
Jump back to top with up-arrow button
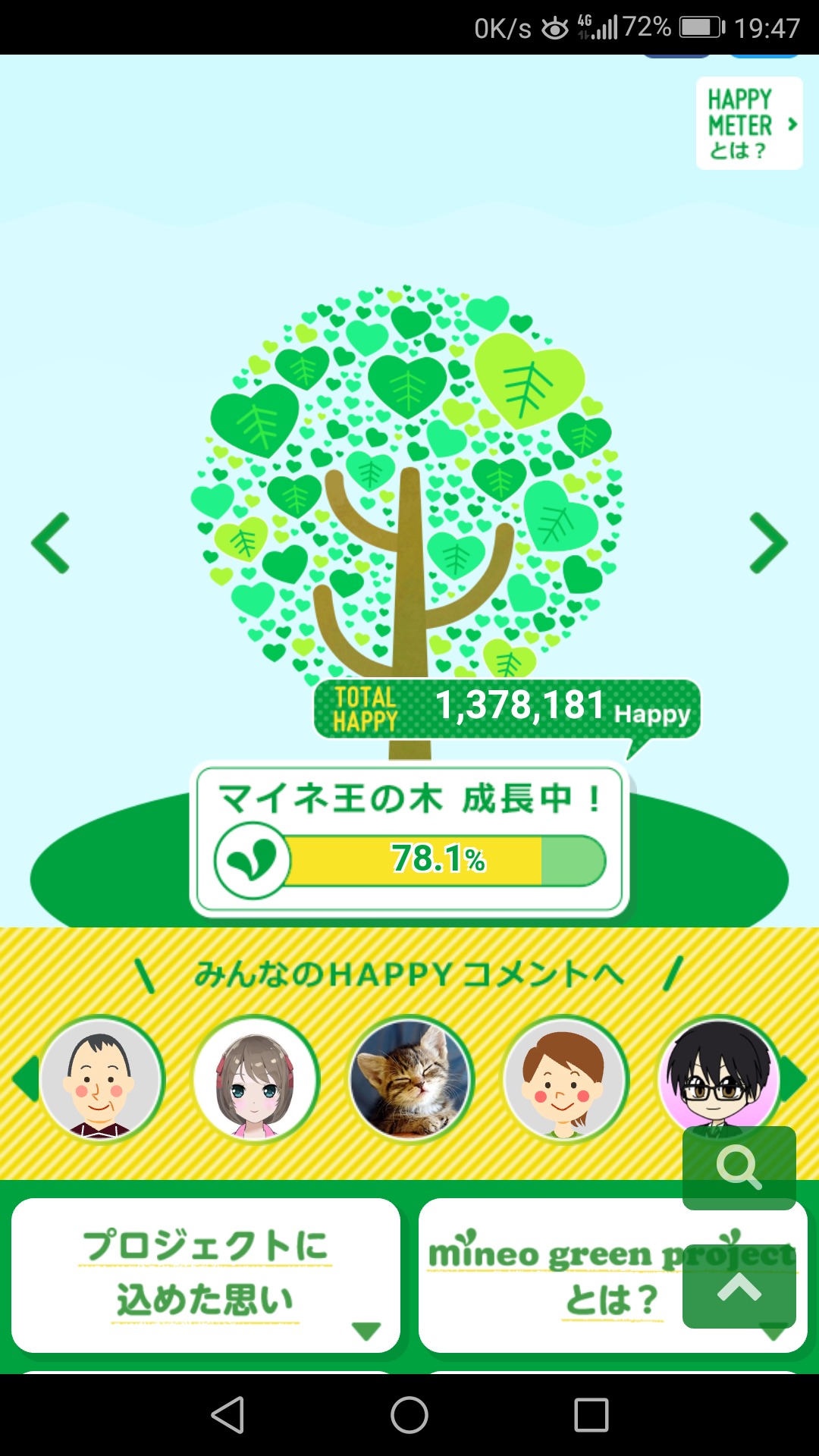[x=739, y=1286]
